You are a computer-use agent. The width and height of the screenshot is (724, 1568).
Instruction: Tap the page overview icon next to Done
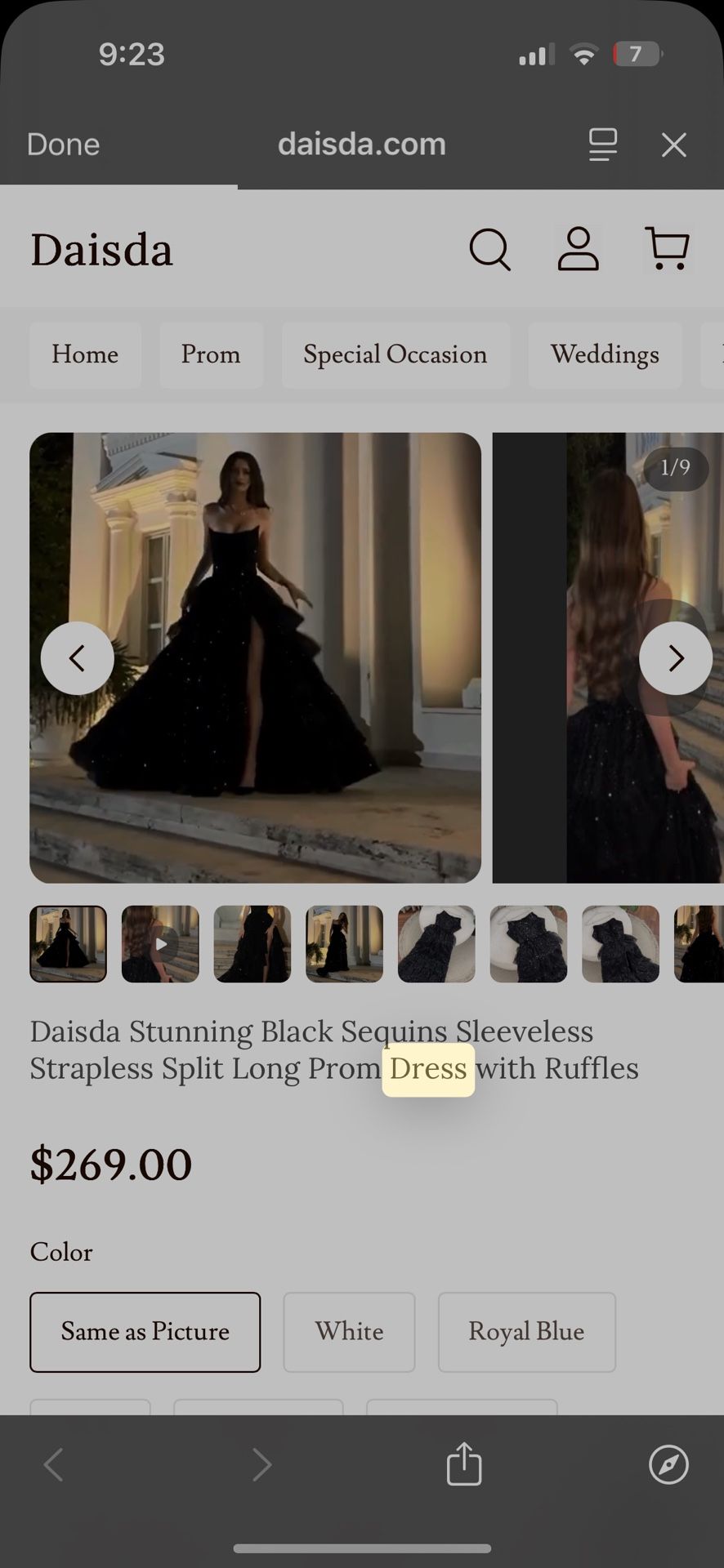coord(602,145)
